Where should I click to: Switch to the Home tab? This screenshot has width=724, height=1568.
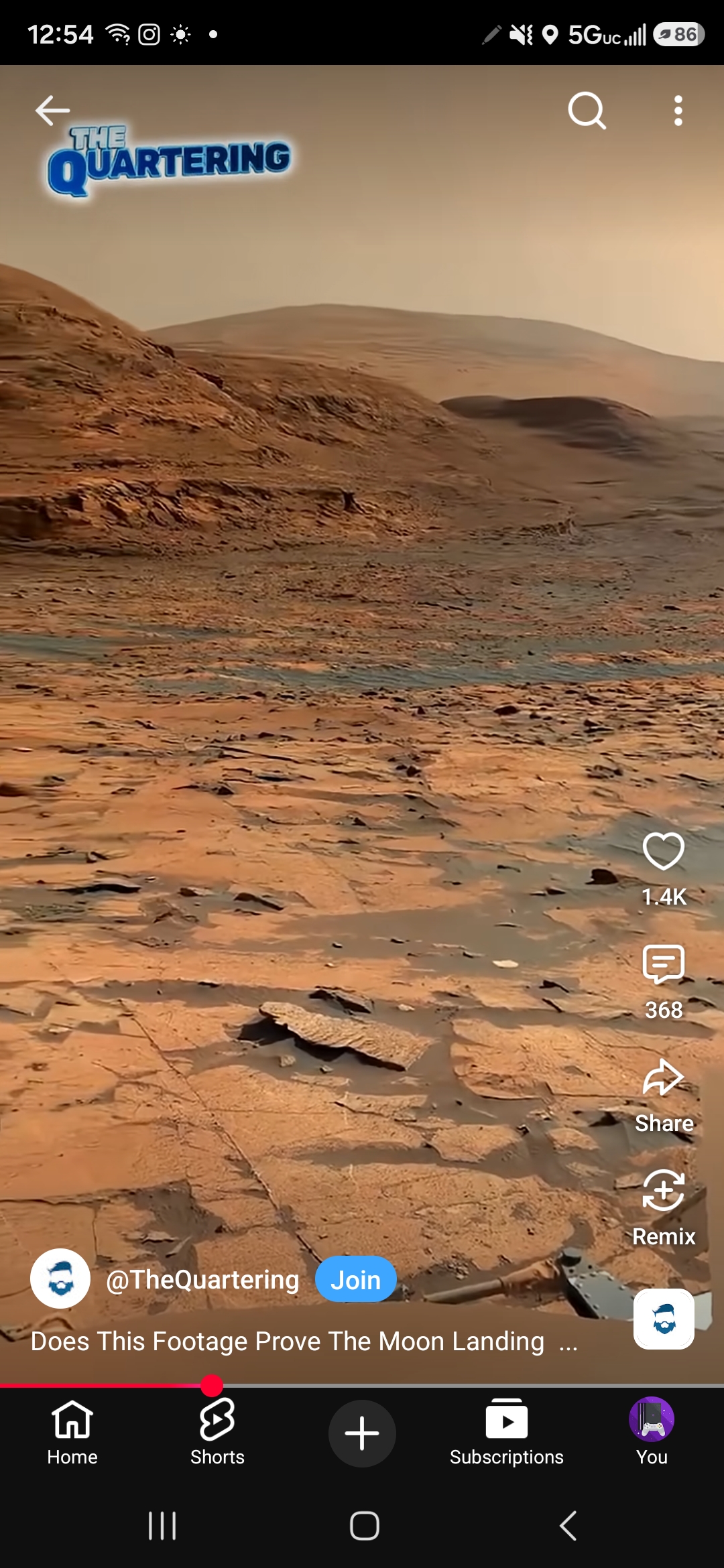click(x=72, y=1433)
